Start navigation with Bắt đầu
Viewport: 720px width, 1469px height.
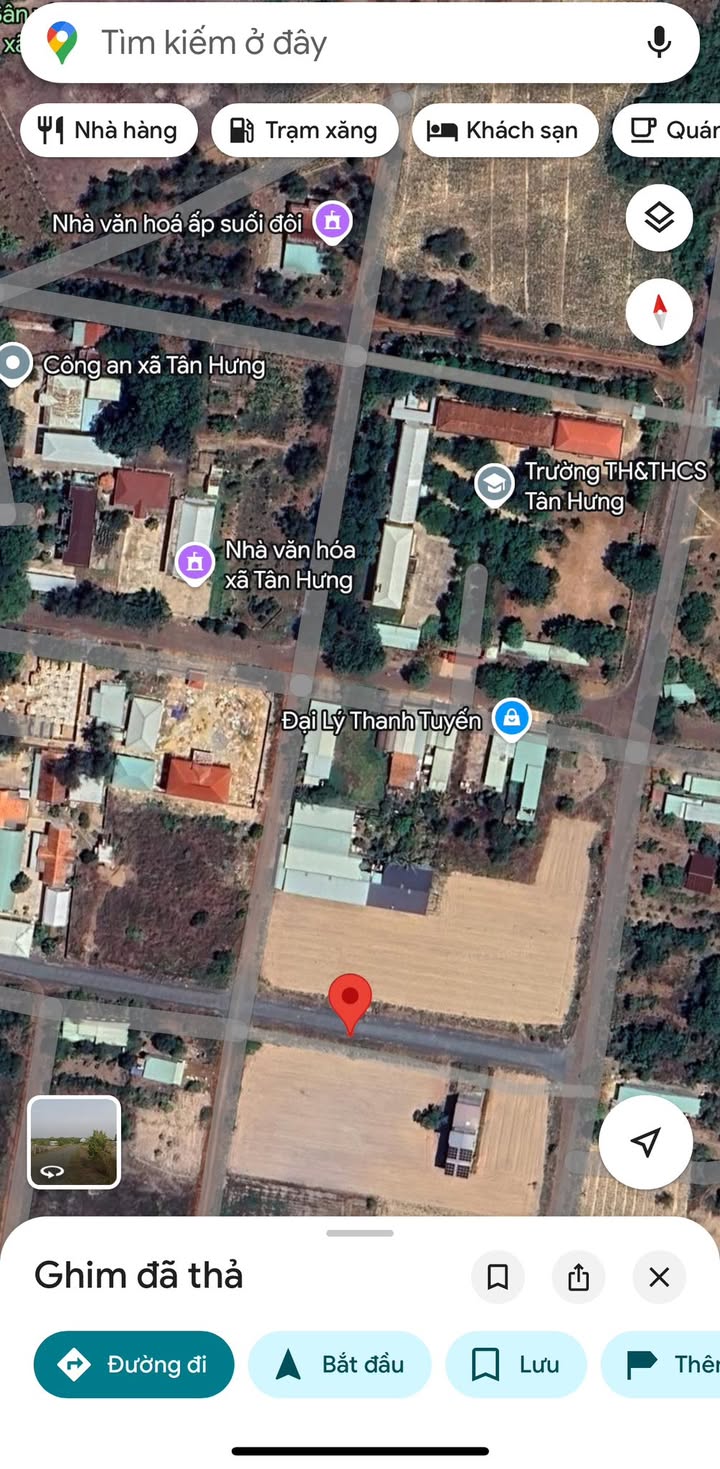340,1364
